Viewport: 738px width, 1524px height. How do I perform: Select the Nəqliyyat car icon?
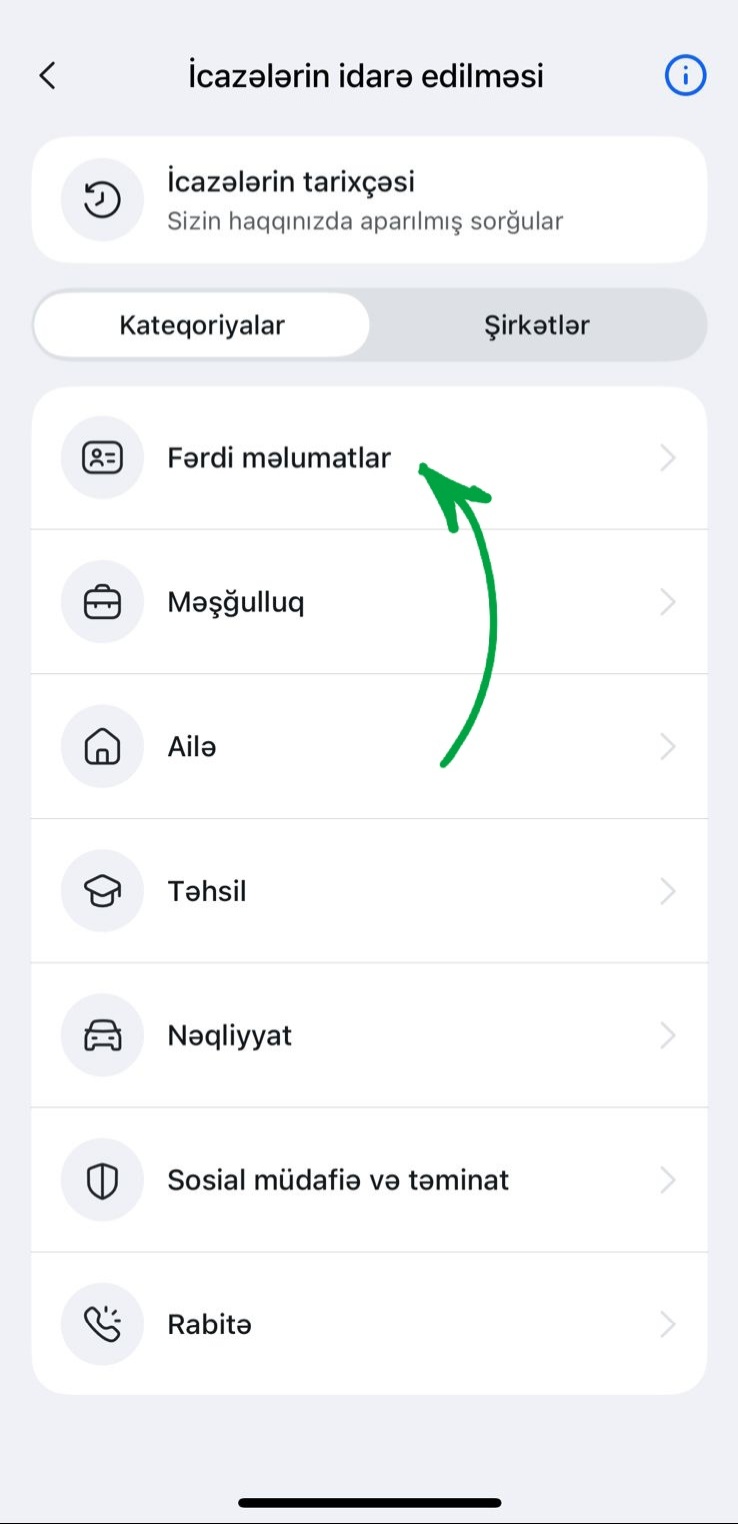coord(102,1035)
